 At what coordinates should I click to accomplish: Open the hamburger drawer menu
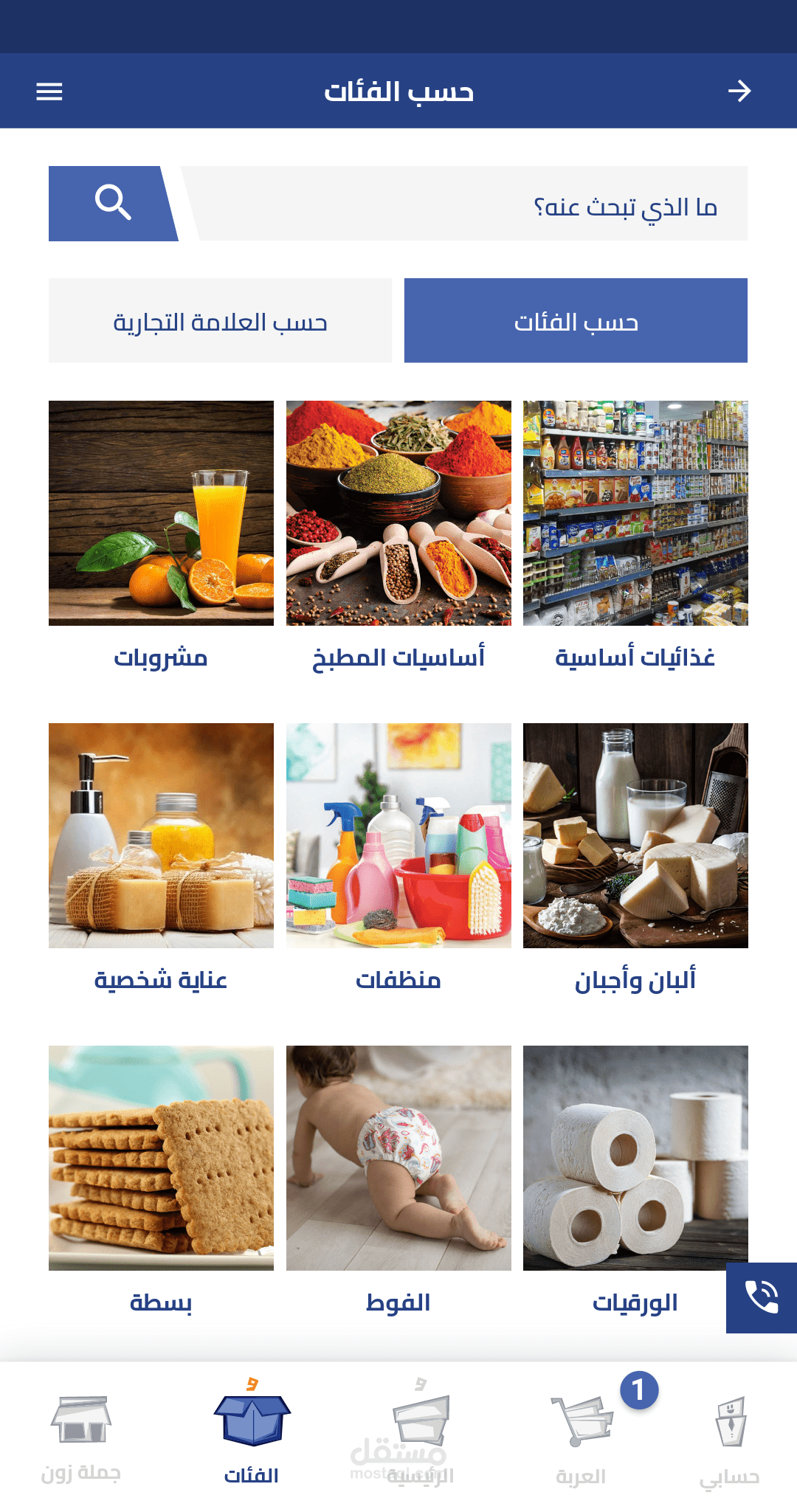tap(49, 92)
